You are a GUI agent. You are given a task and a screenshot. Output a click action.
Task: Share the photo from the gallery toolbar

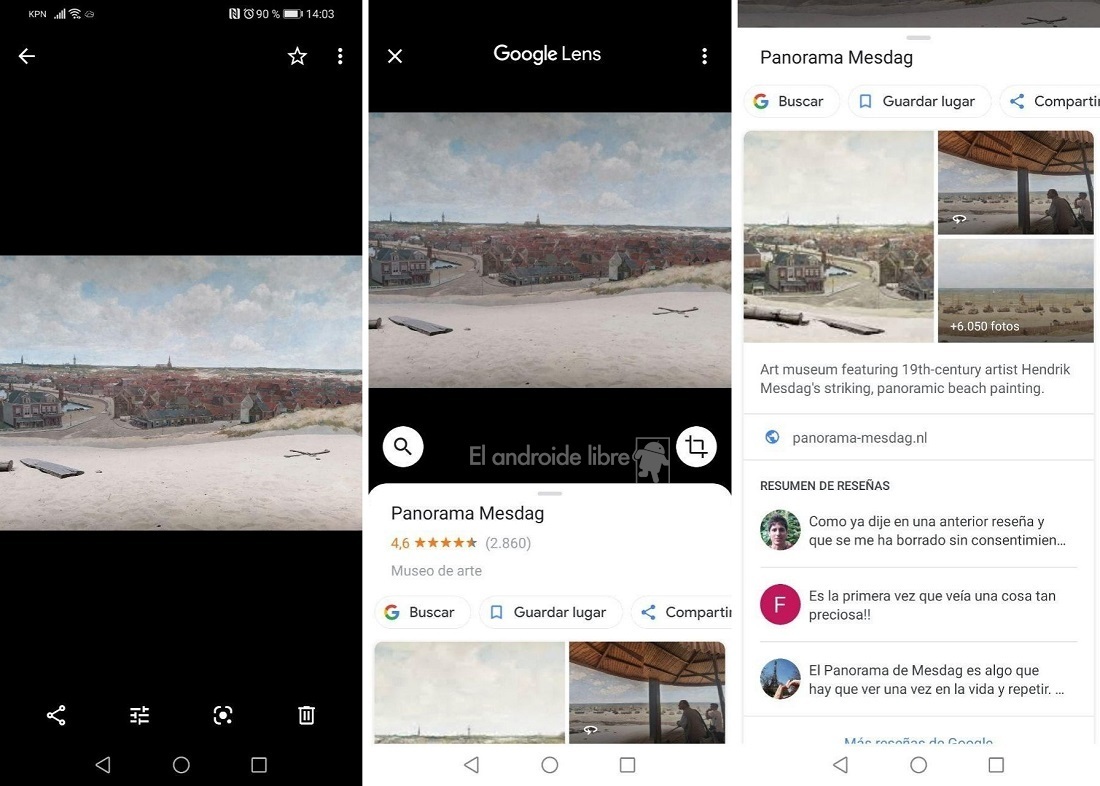point(56,715)
